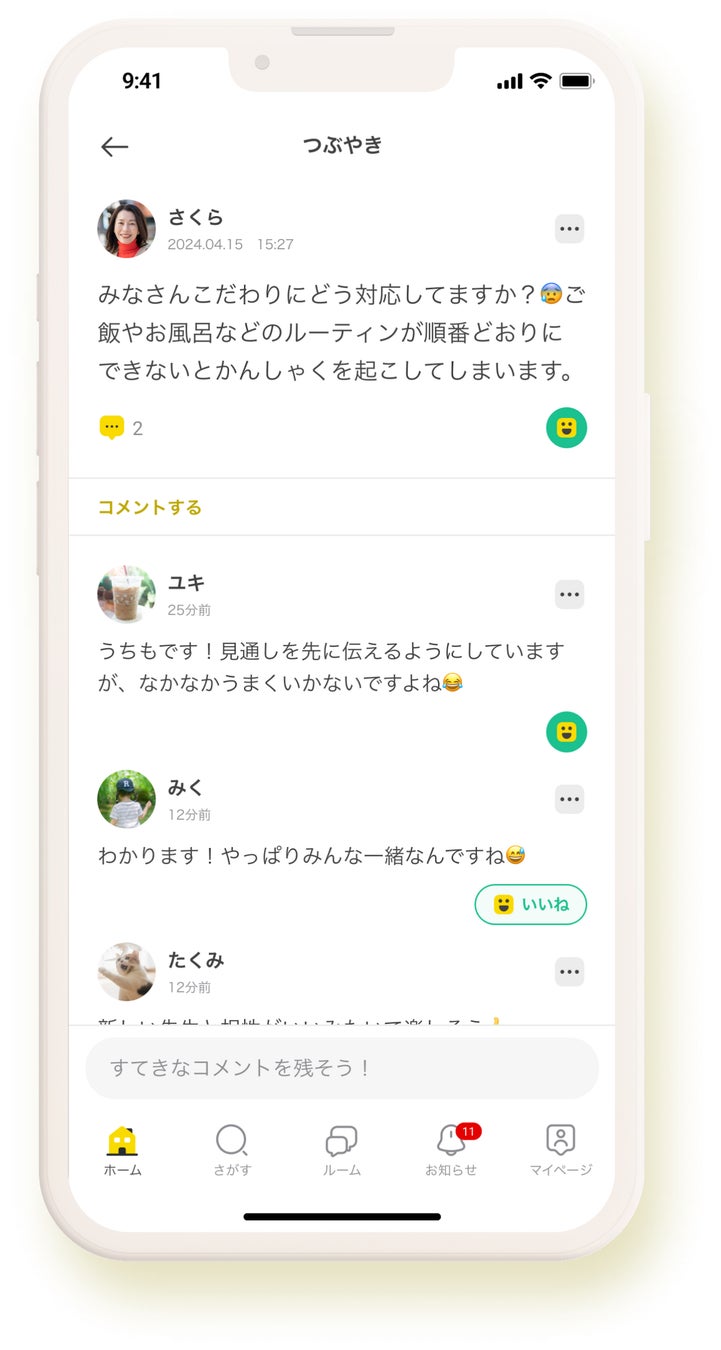The image size is (721, 1350).
Task: Switch to the ホーム tab
Action: point(123,1150)
